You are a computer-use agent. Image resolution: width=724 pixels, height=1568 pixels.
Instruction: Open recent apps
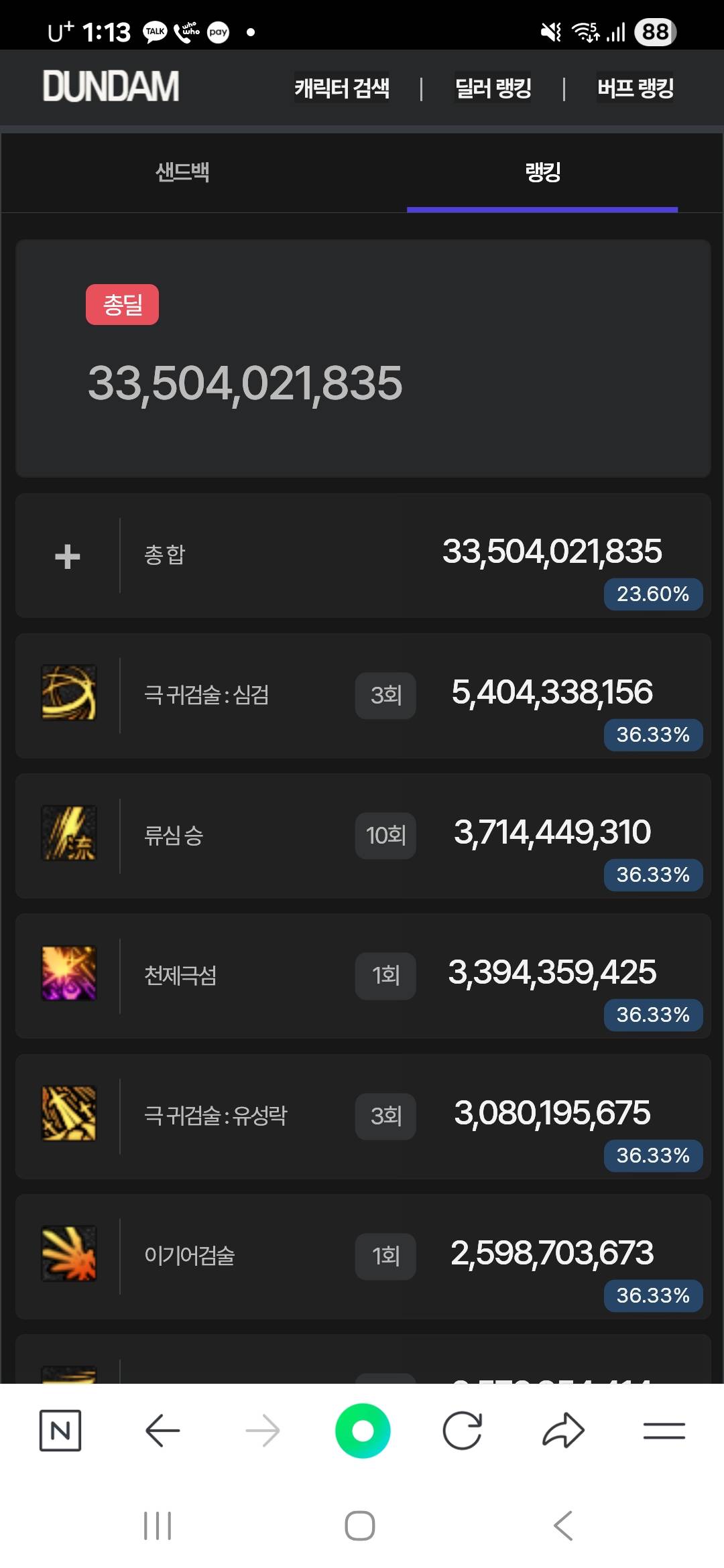(158, 1526)
